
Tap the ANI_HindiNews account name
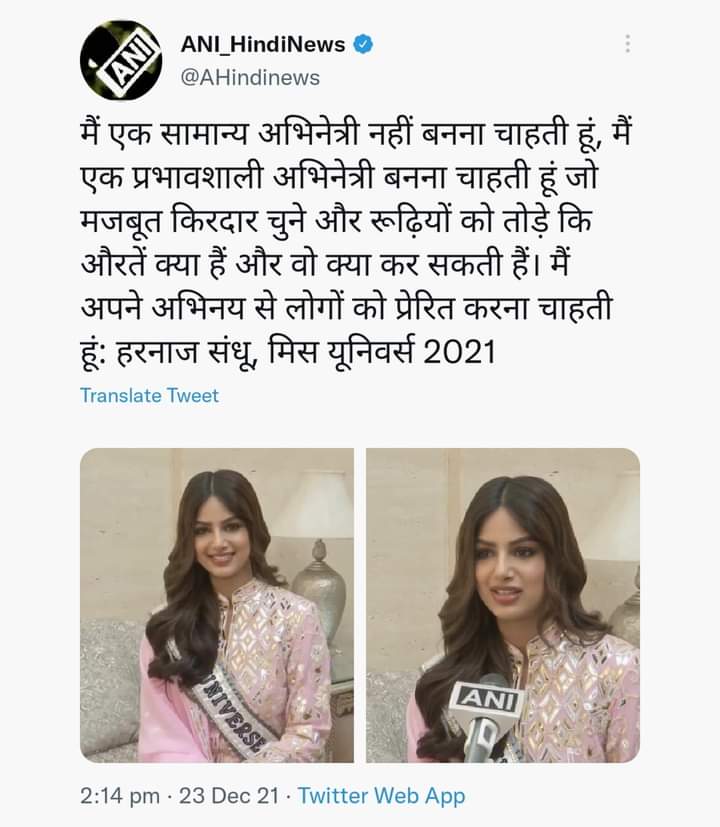pyautogui.click(x=263, y=44)
